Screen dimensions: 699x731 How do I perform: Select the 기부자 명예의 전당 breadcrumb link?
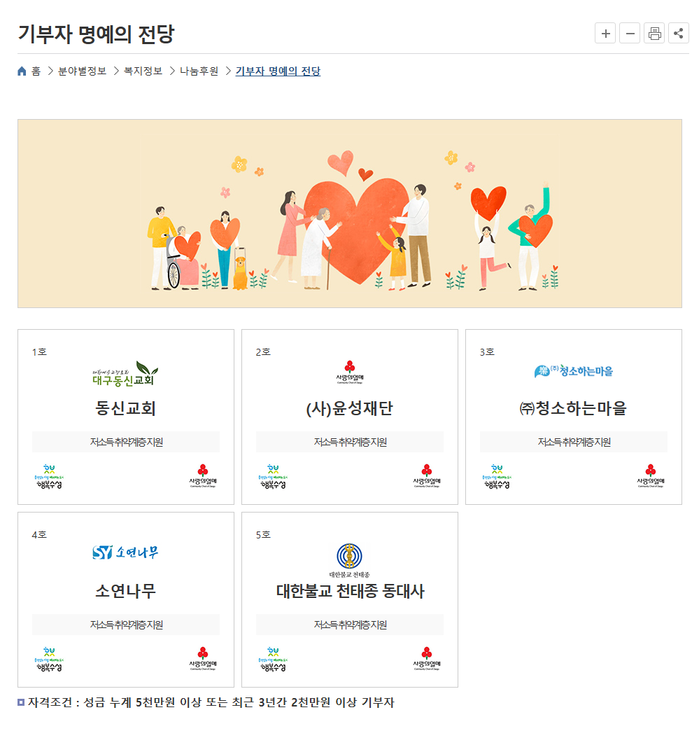(x=278, y=72)
